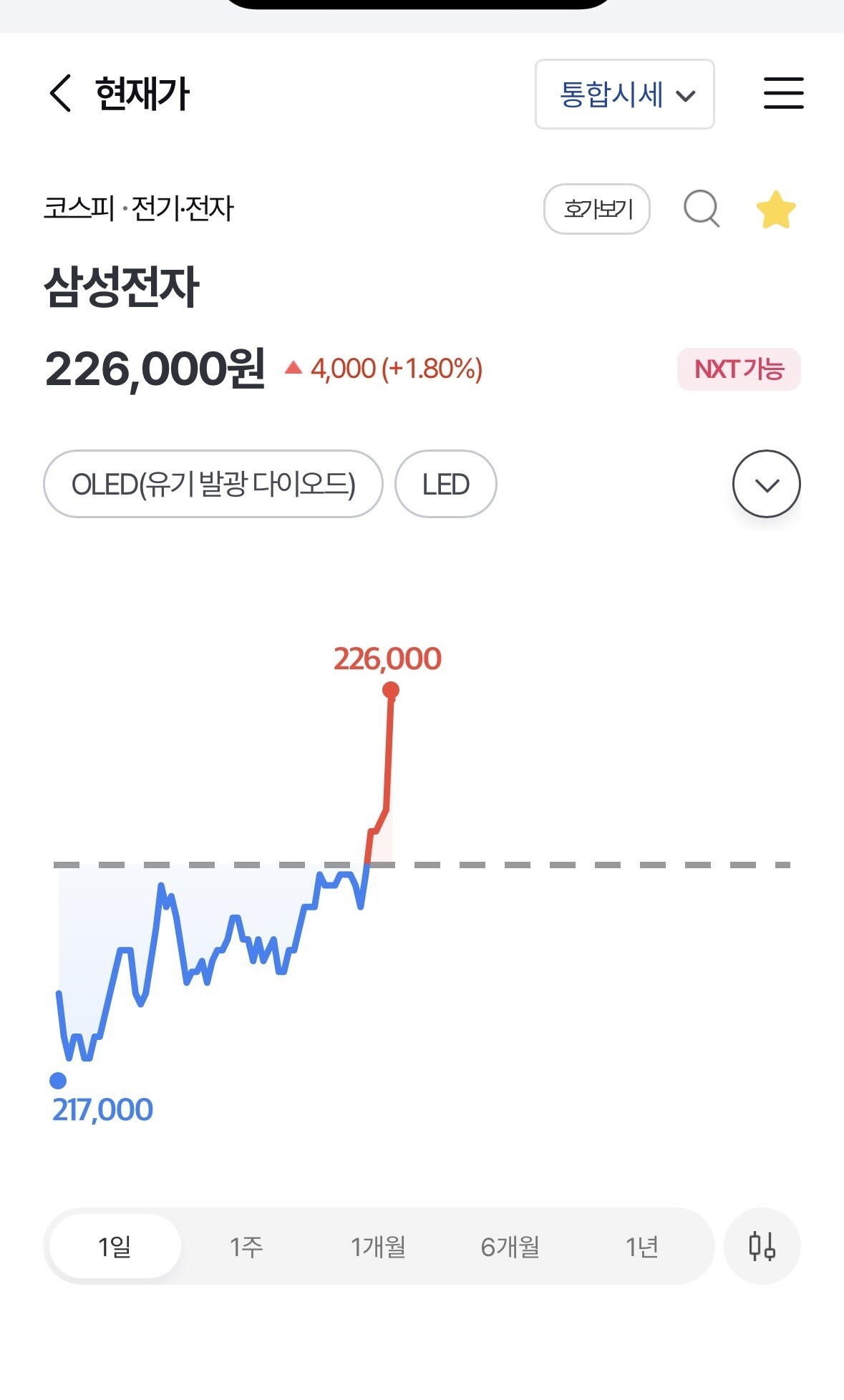Screen dimensions: 844x1400
Task: Show the 1개월 chart
Action: pyautogui.click(x=378, y=1246)
